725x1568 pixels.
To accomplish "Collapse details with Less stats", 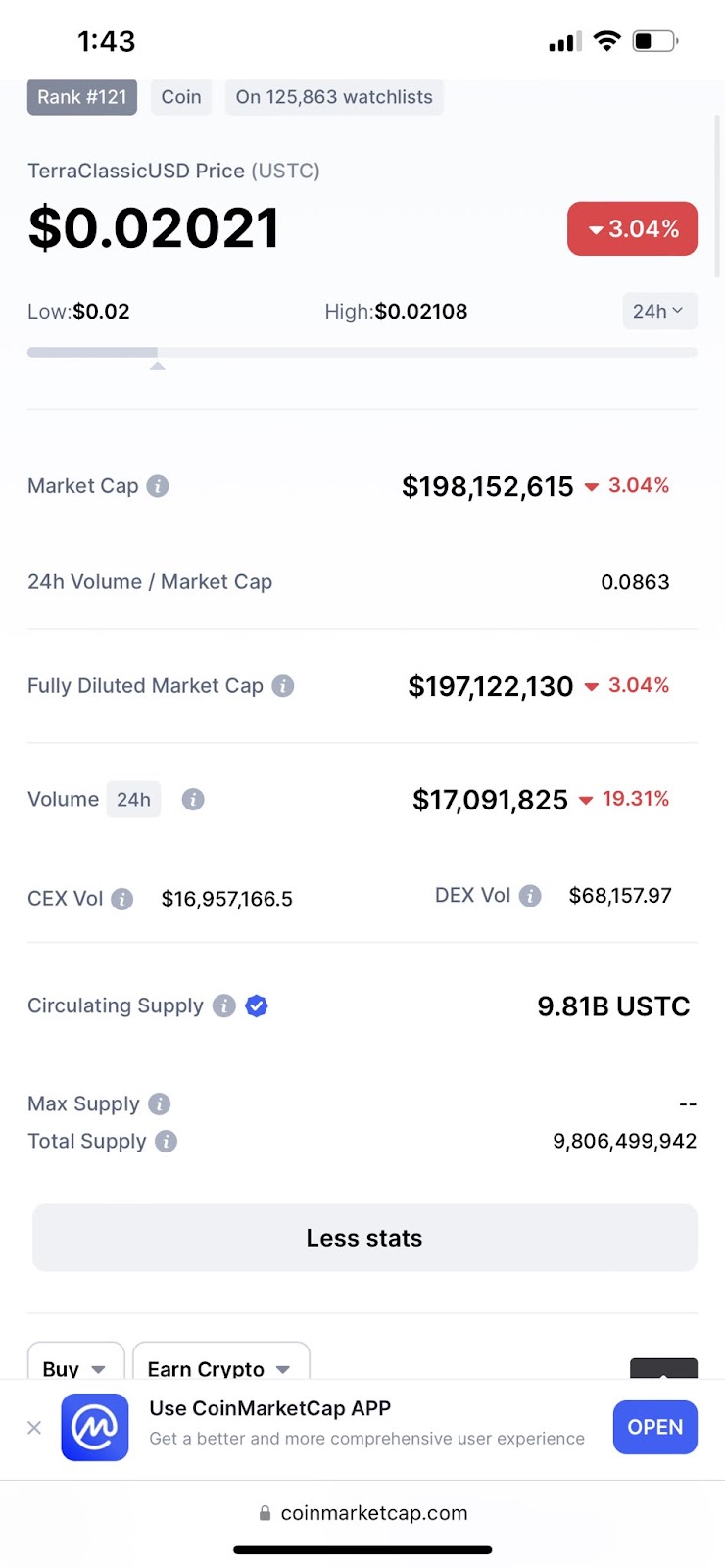I will pos(364,1238).
